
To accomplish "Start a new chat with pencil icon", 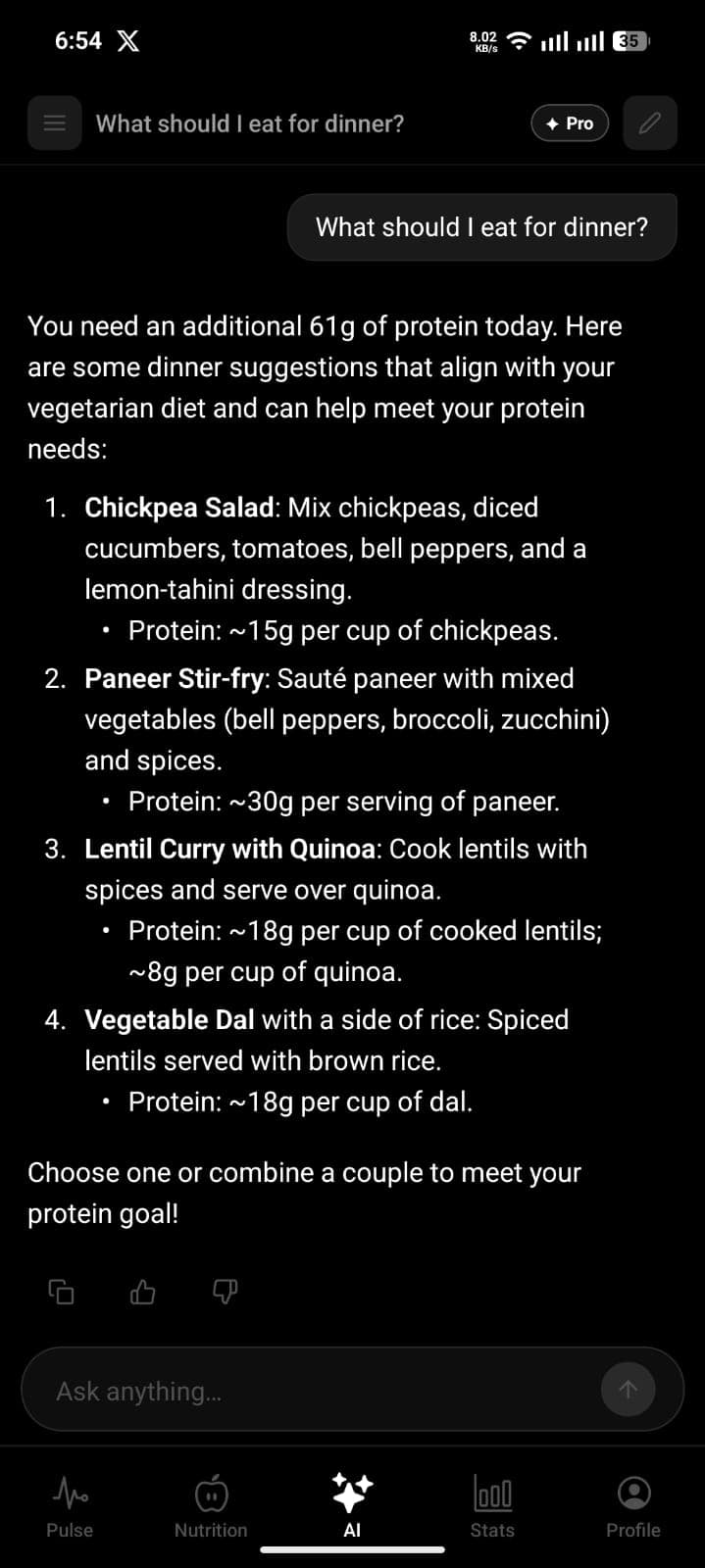I will pyautogui.click(x=650, y=123).
